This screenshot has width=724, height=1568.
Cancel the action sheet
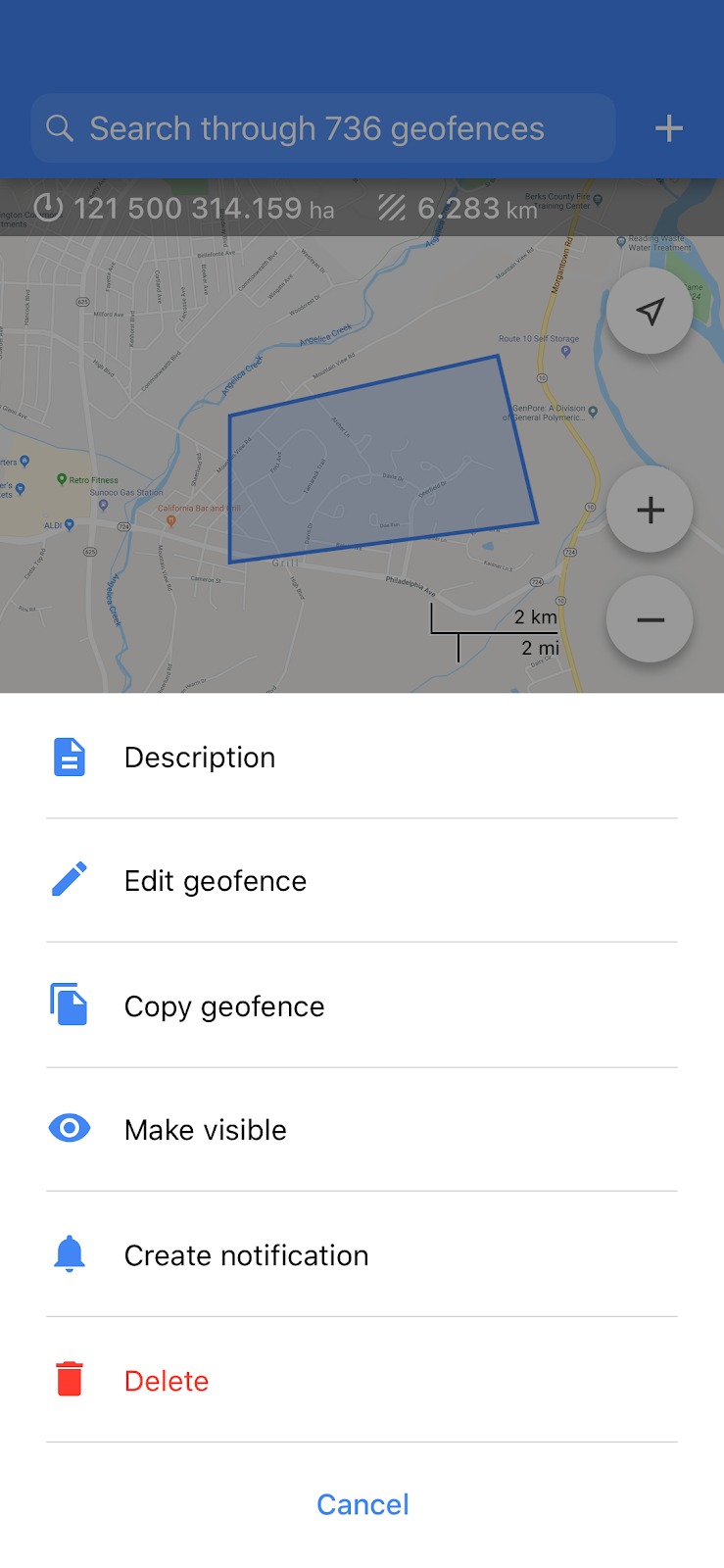click(362, 1504)
